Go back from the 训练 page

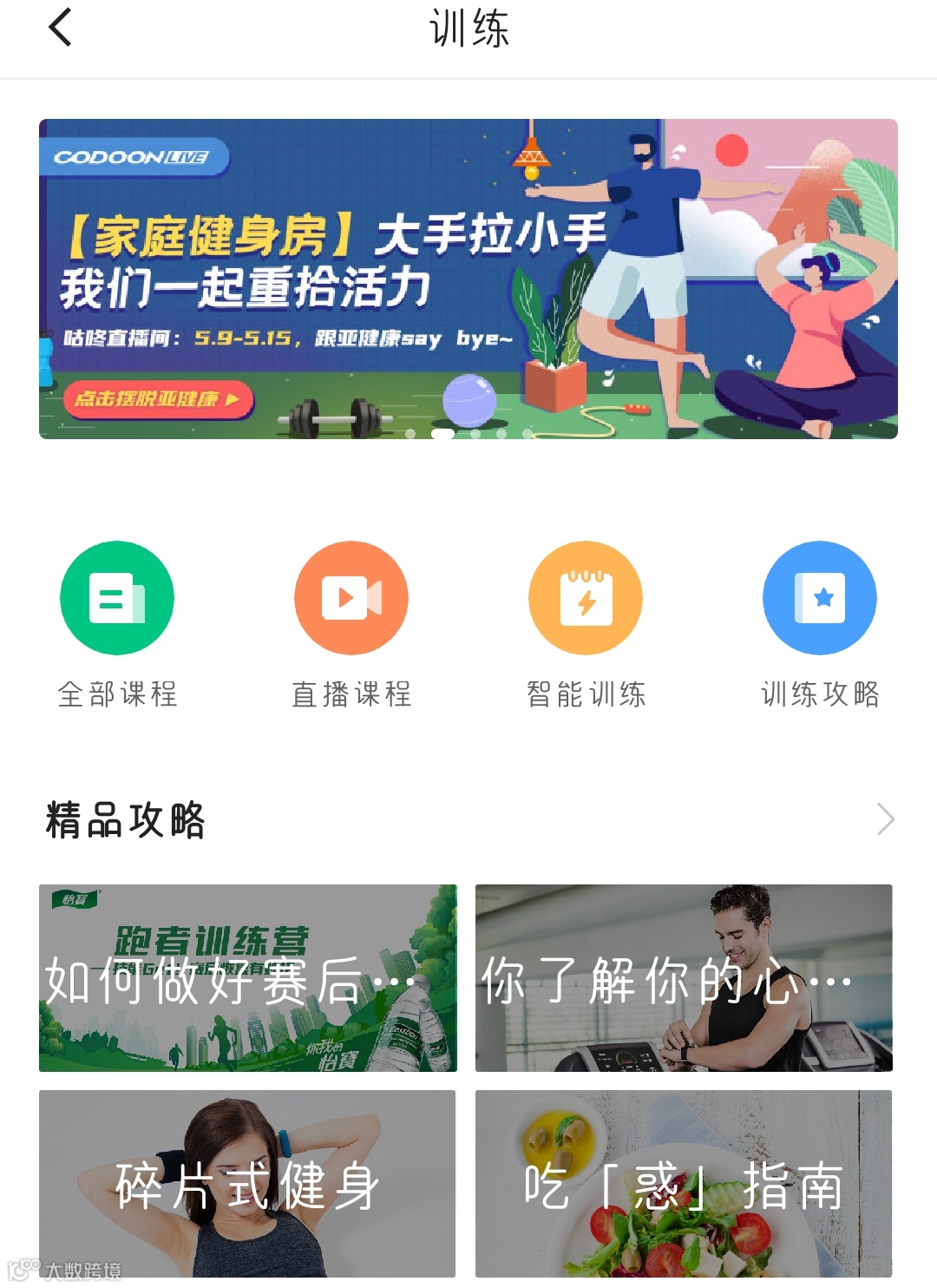pyautogui.click(x=60, y=27)
